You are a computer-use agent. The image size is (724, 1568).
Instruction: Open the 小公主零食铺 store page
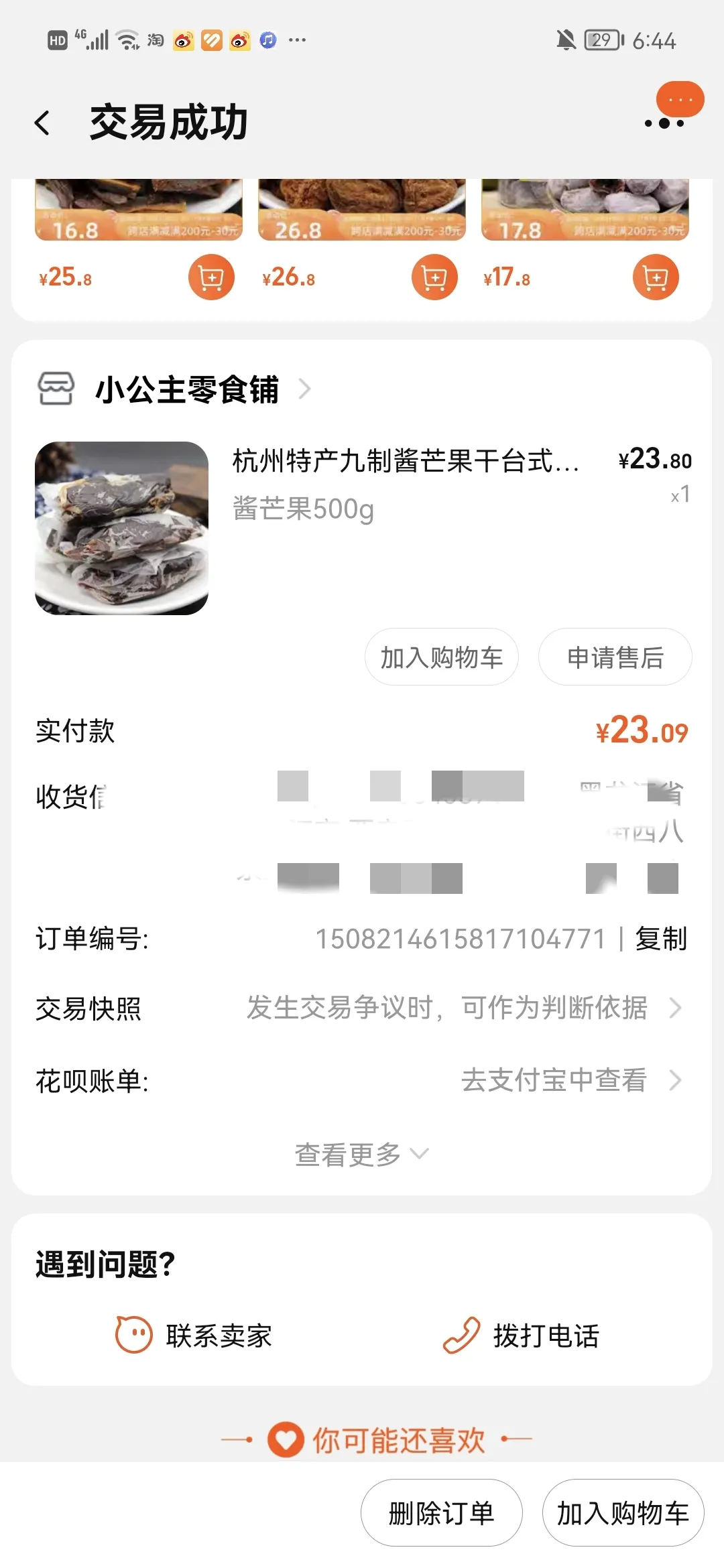188,389
